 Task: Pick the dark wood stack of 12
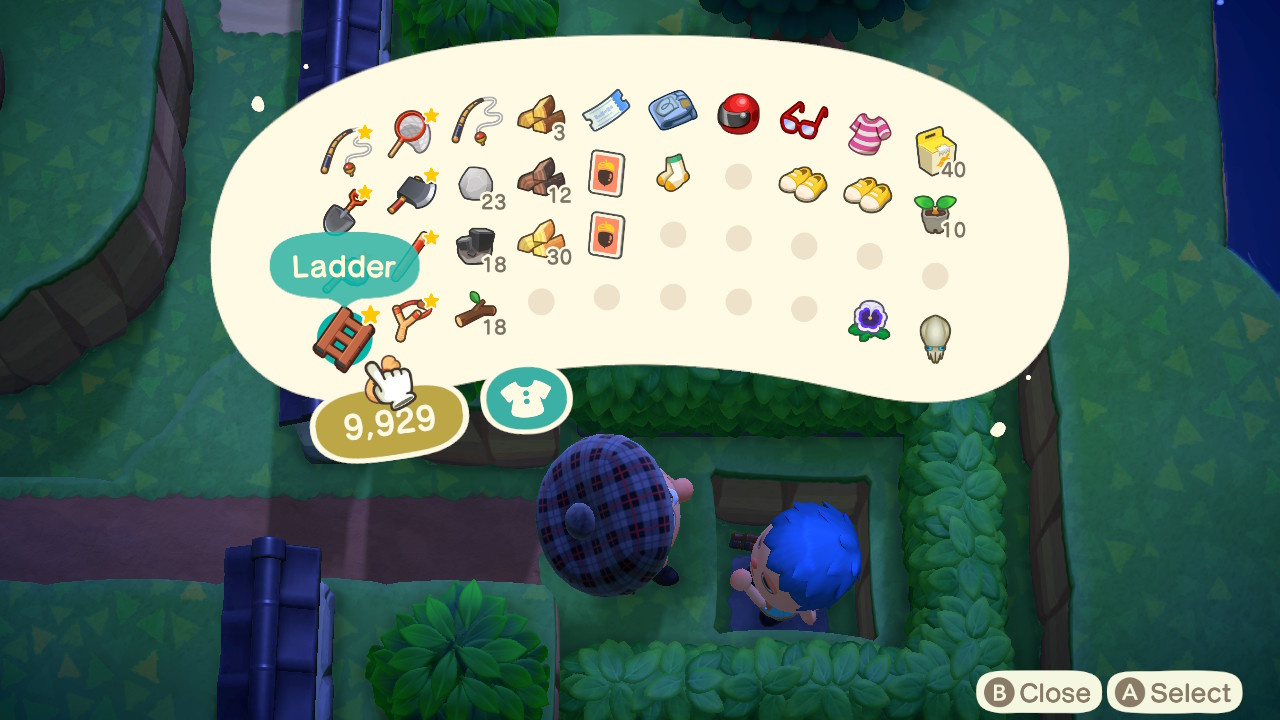(x=539, y=178)
